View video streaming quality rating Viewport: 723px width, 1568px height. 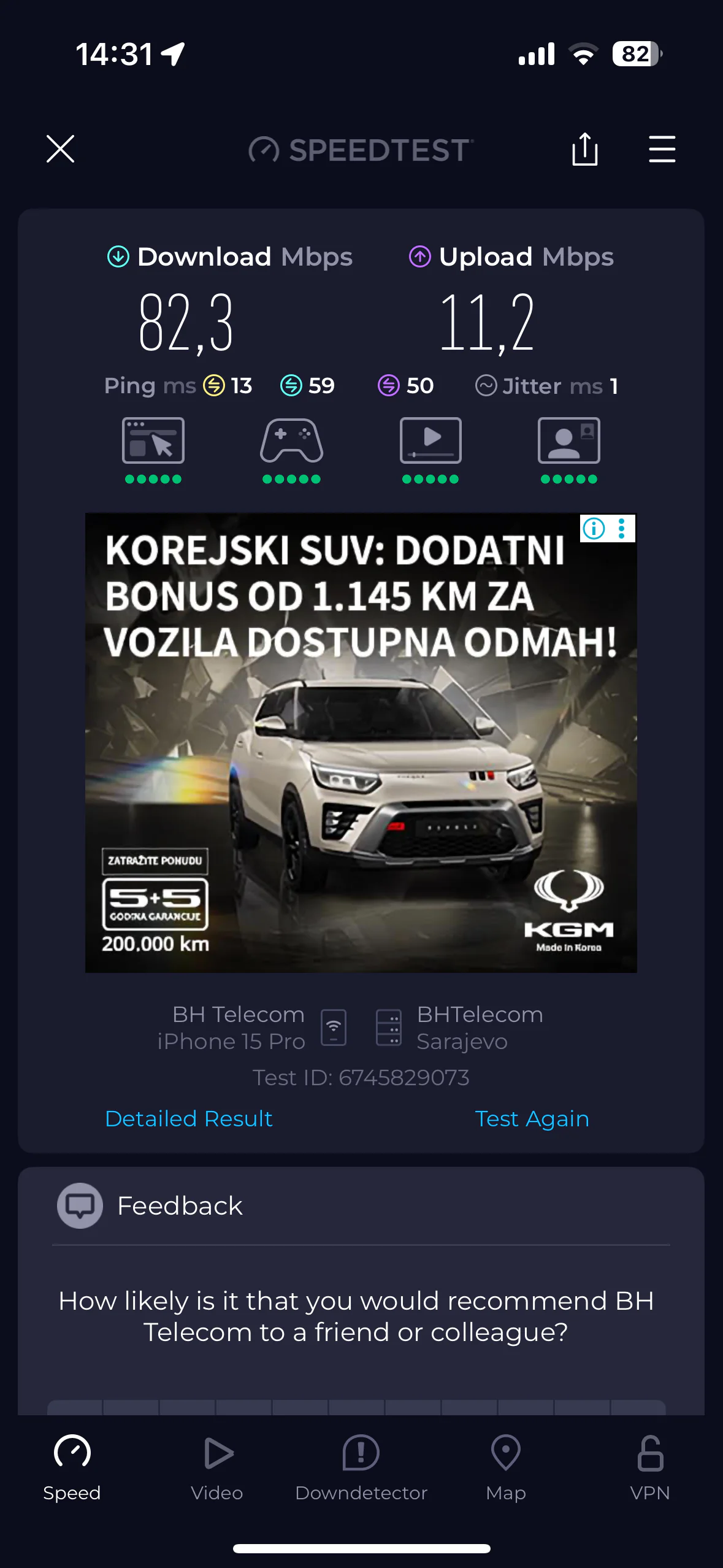click(x=430, y=450)
